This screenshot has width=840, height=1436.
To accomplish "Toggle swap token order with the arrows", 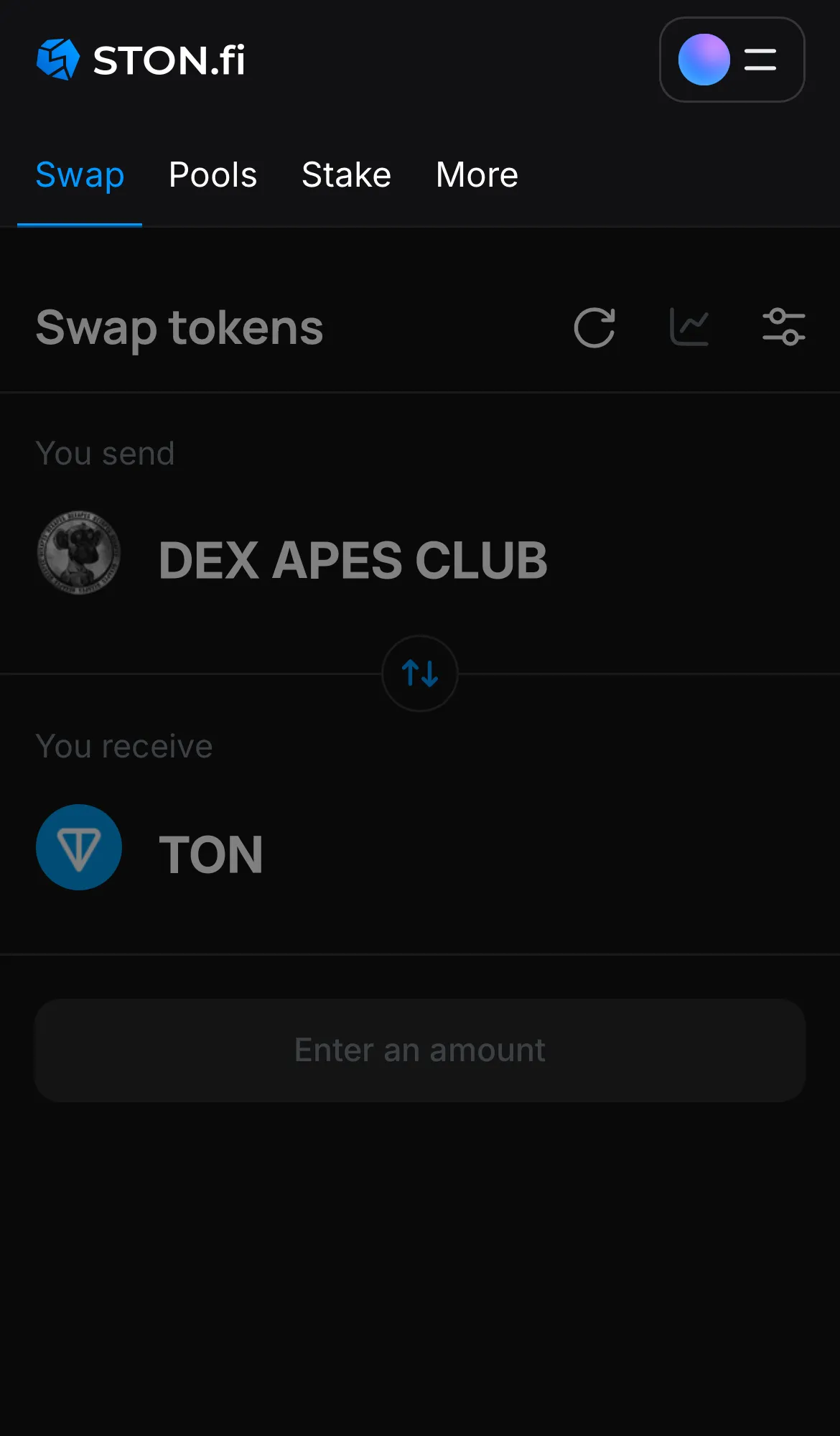I will [x=420, y=673].
